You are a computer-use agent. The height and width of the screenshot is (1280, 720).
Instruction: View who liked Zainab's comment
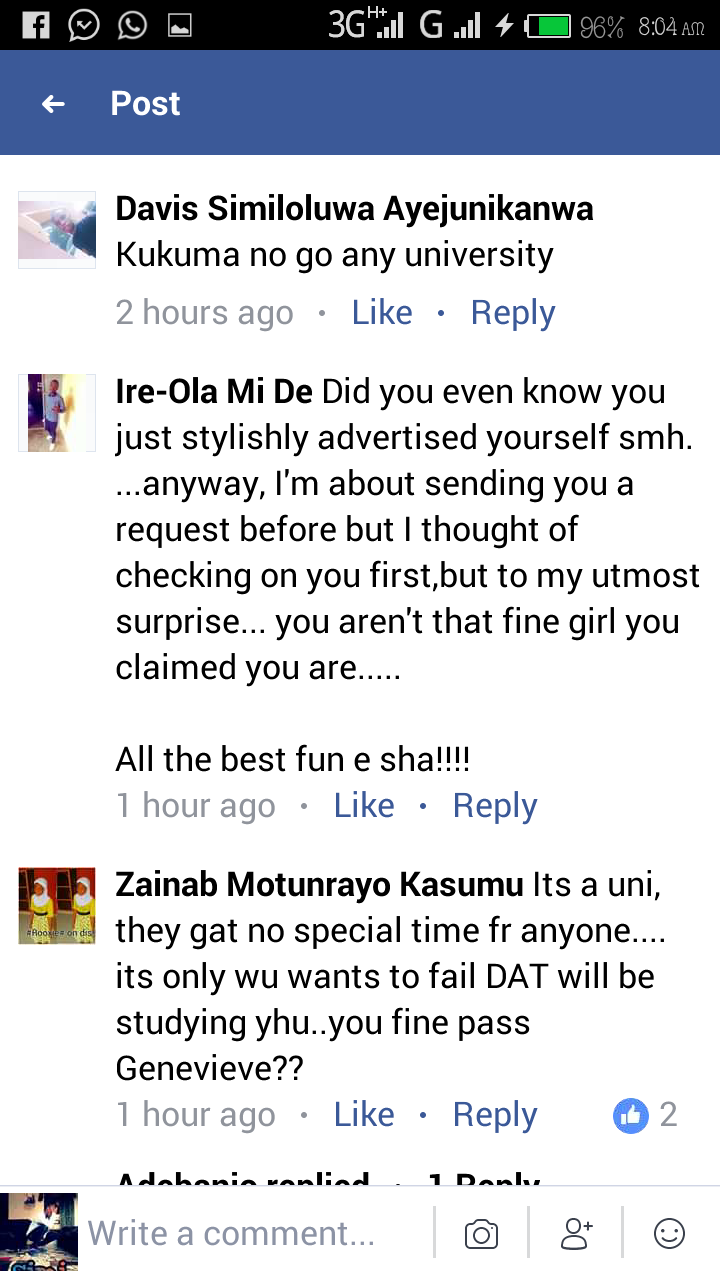(x=646, y=1115)
